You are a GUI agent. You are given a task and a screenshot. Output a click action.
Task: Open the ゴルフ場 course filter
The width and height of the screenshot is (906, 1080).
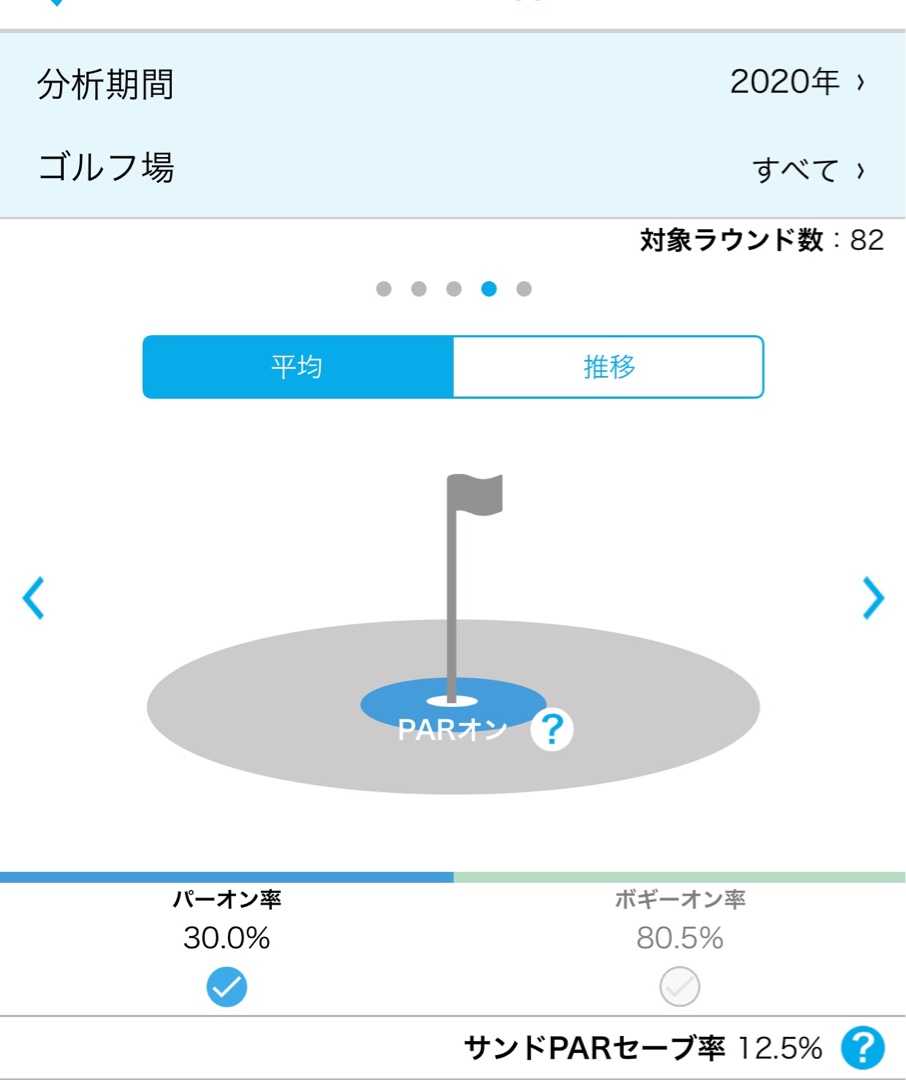(x=808, y=169)
